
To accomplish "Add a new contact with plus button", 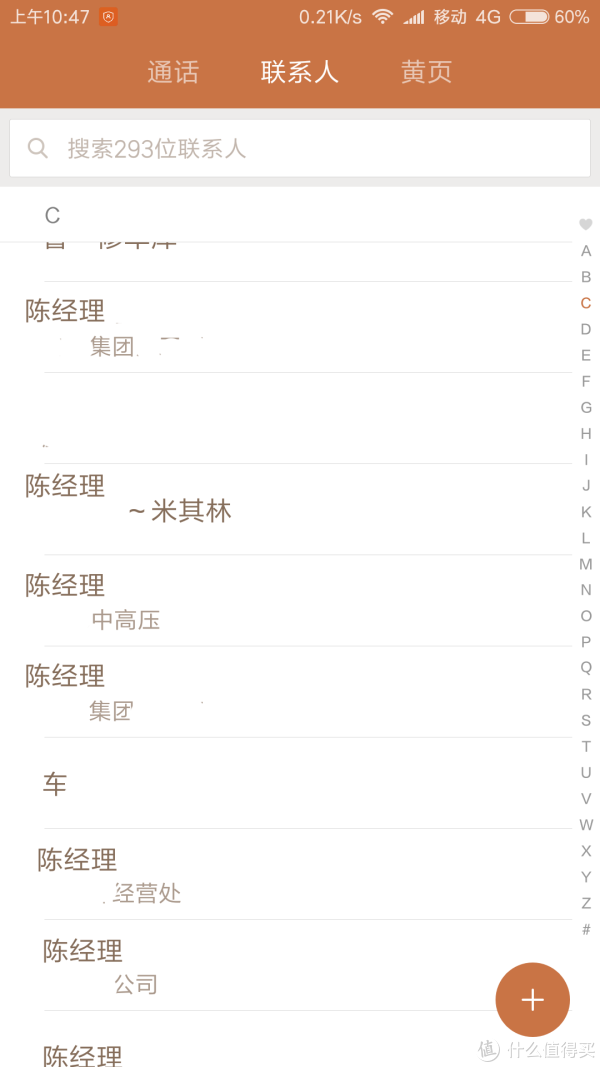I will click(533, 1000).
